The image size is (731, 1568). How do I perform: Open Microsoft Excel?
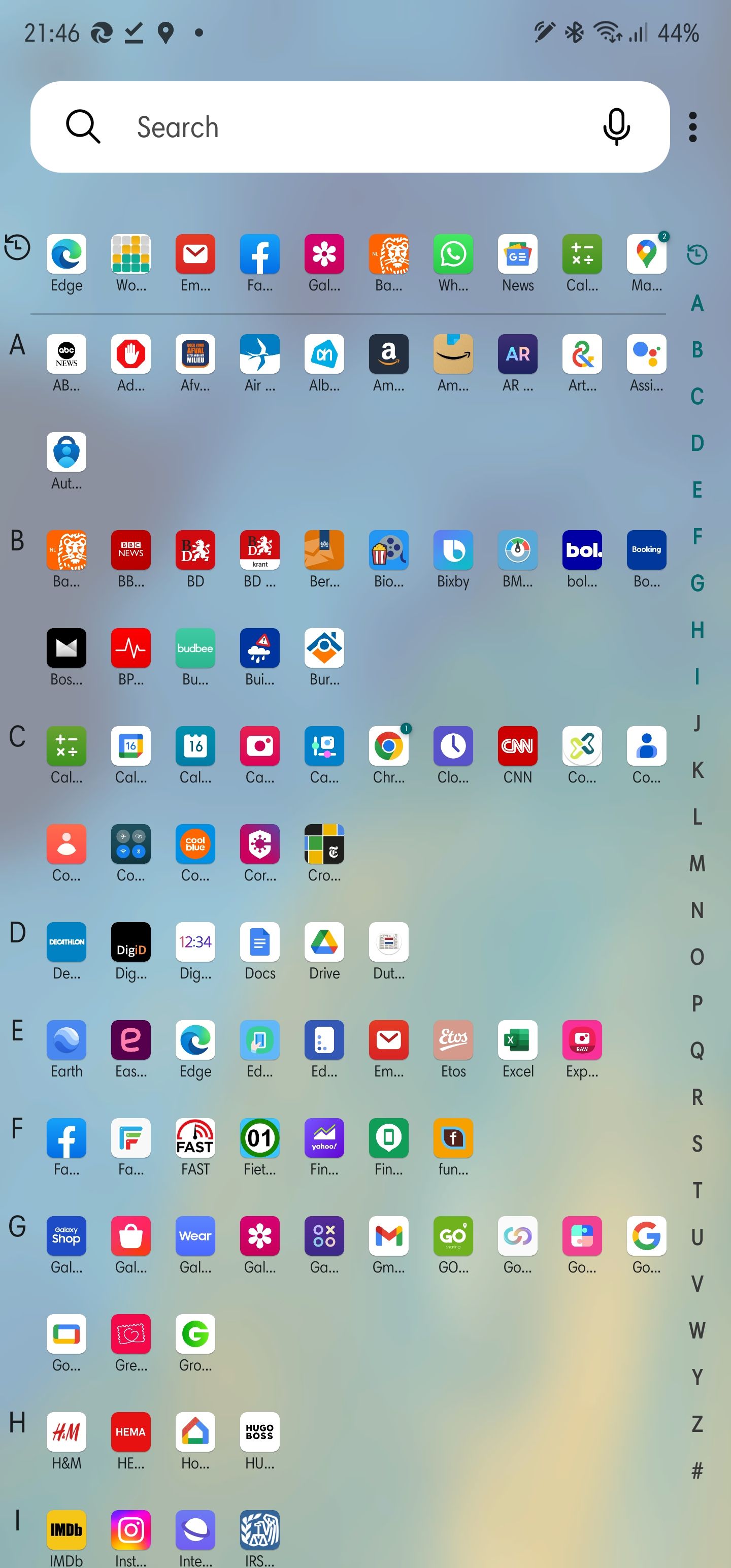(x=517, y=1040)
